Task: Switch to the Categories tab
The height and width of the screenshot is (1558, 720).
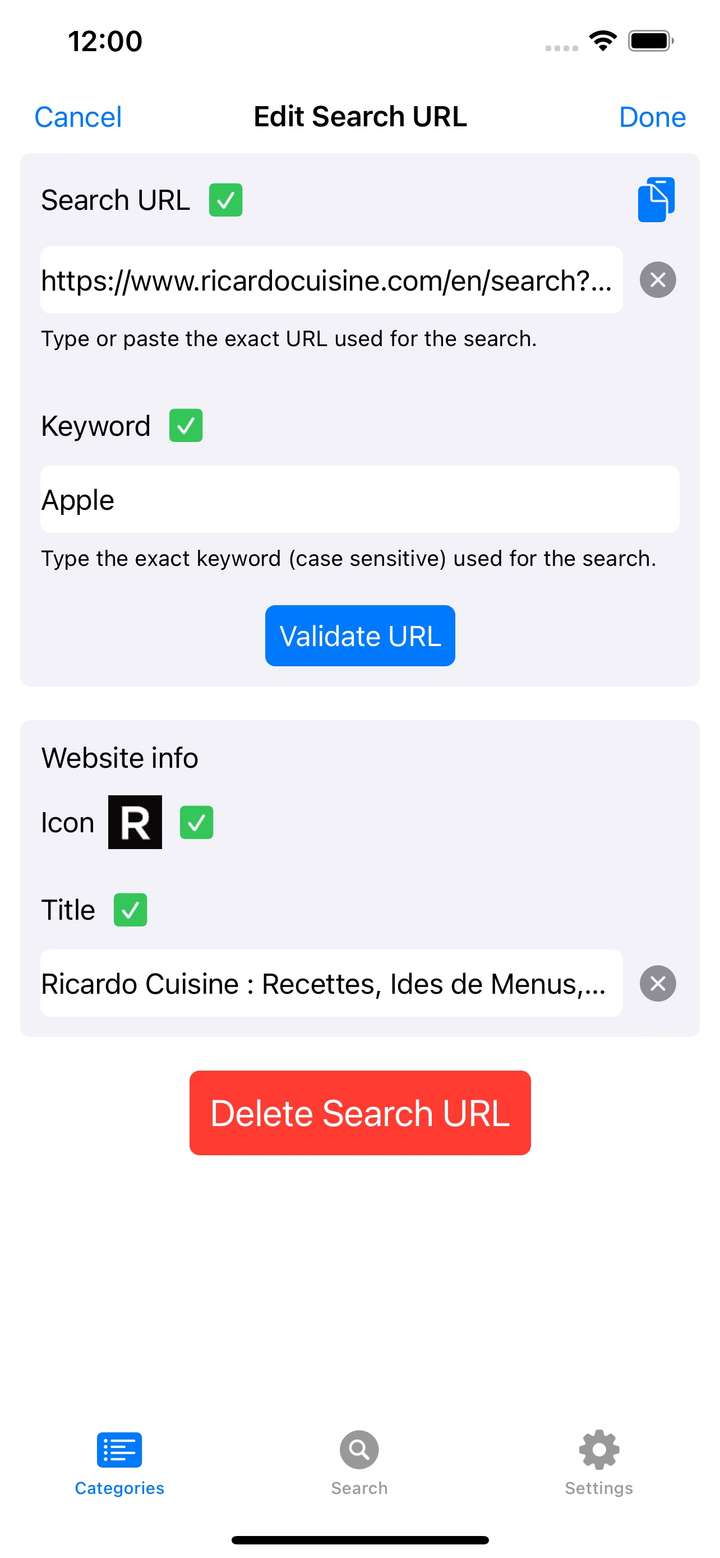Action: [119, 1462]
